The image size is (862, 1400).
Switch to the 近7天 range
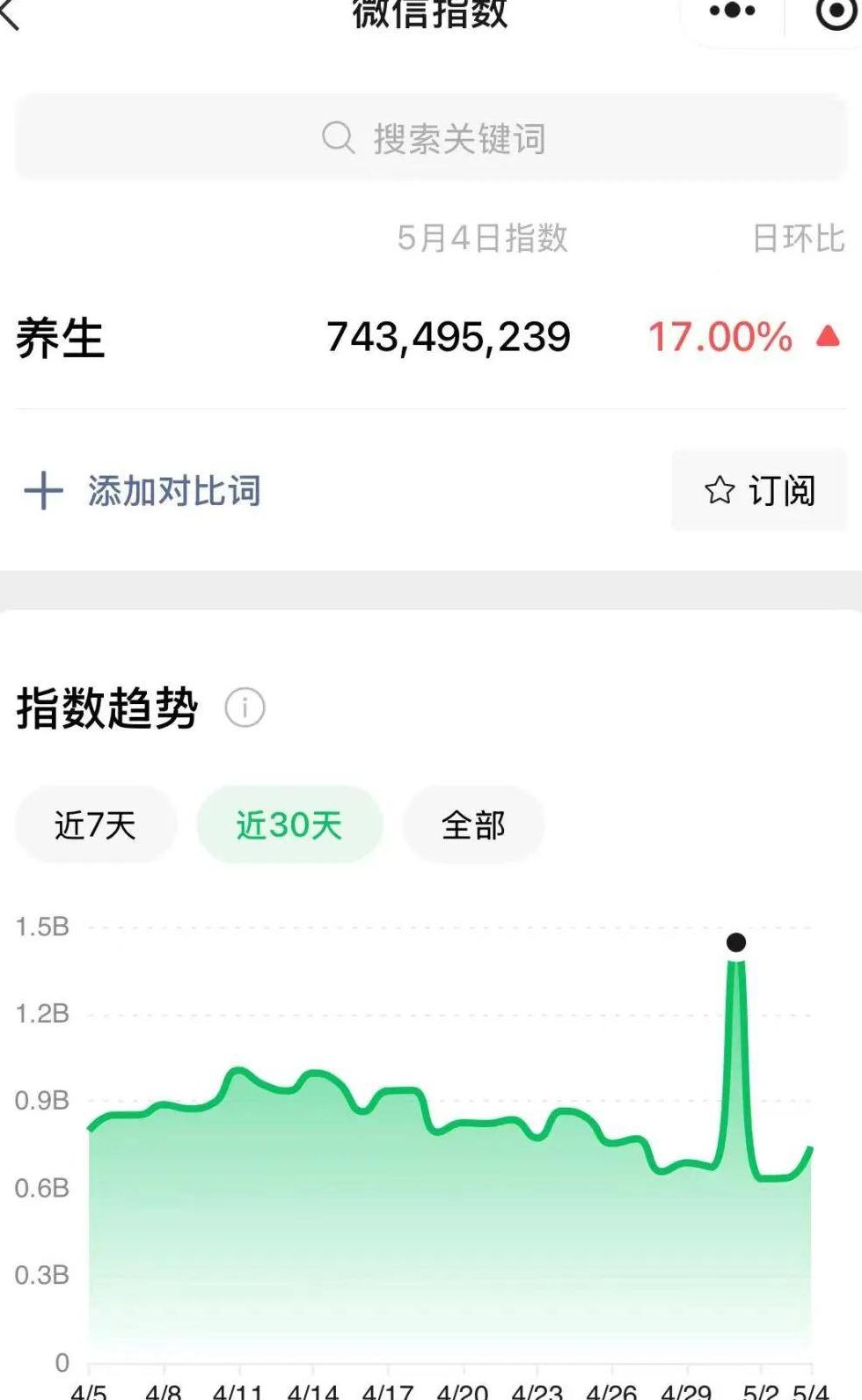tap(95, 825)
